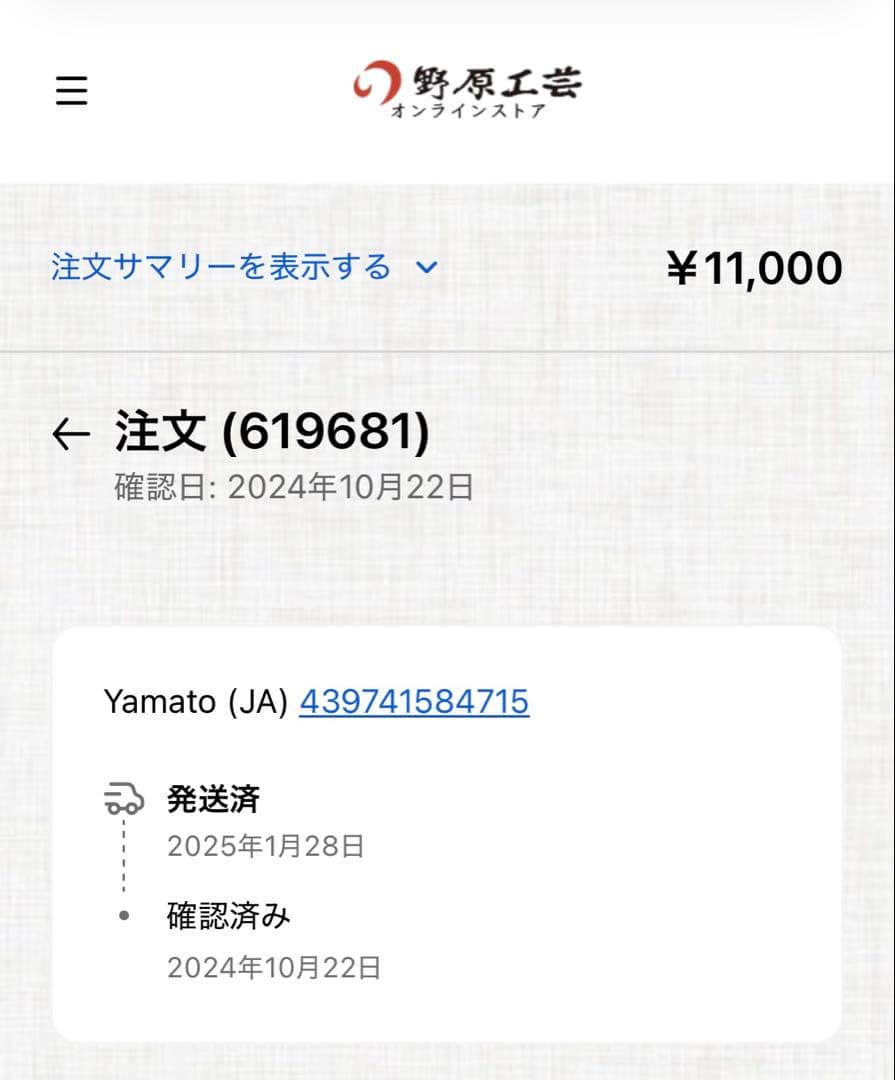The width and height of the screenshot is (895, 1080).
Task: Click the order total ¥11,000
Action: (x=753, y=267)
